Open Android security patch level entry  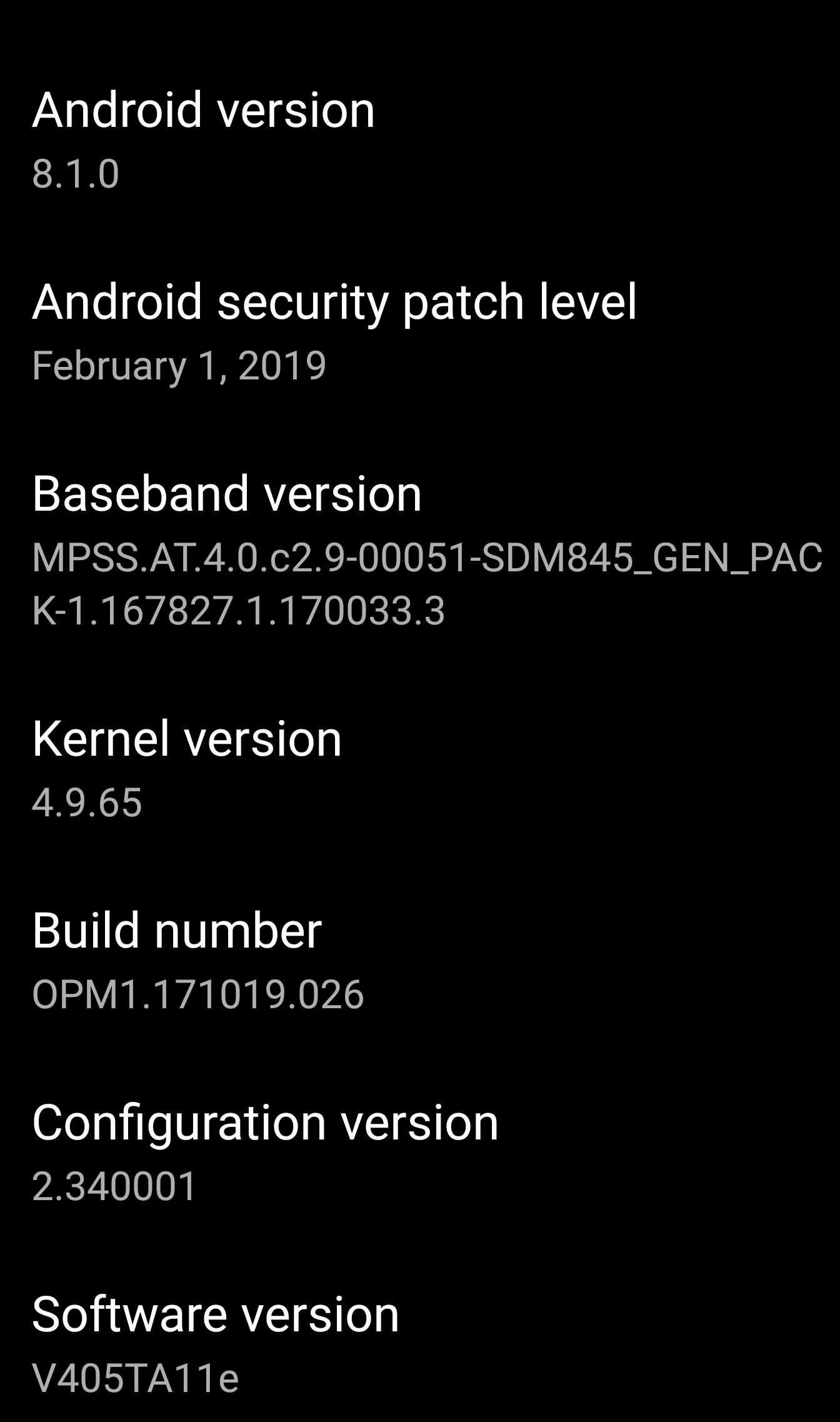(x=420, y=332)
